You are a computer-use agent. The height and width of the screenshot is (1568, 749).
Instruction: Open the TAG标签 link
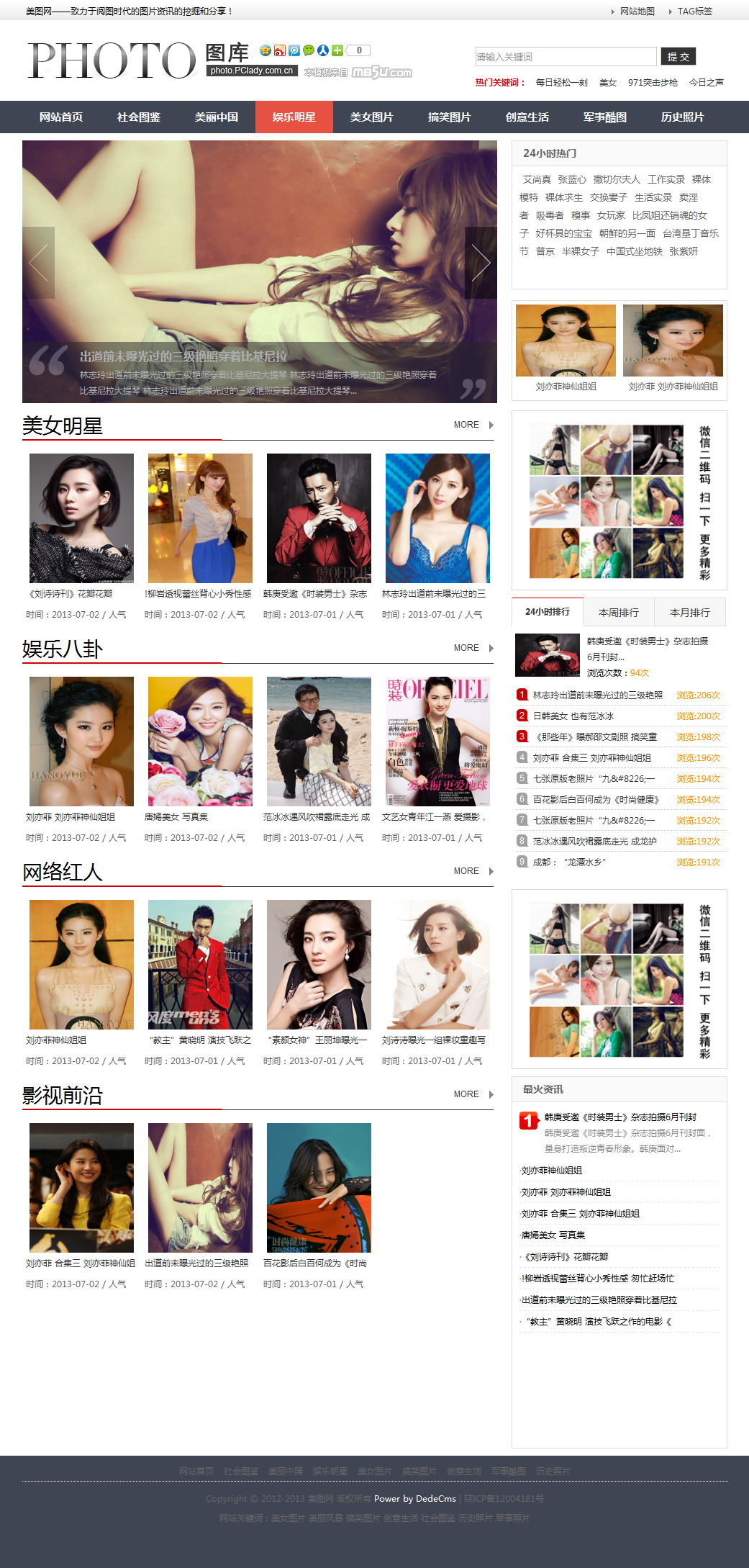[694, 12]
